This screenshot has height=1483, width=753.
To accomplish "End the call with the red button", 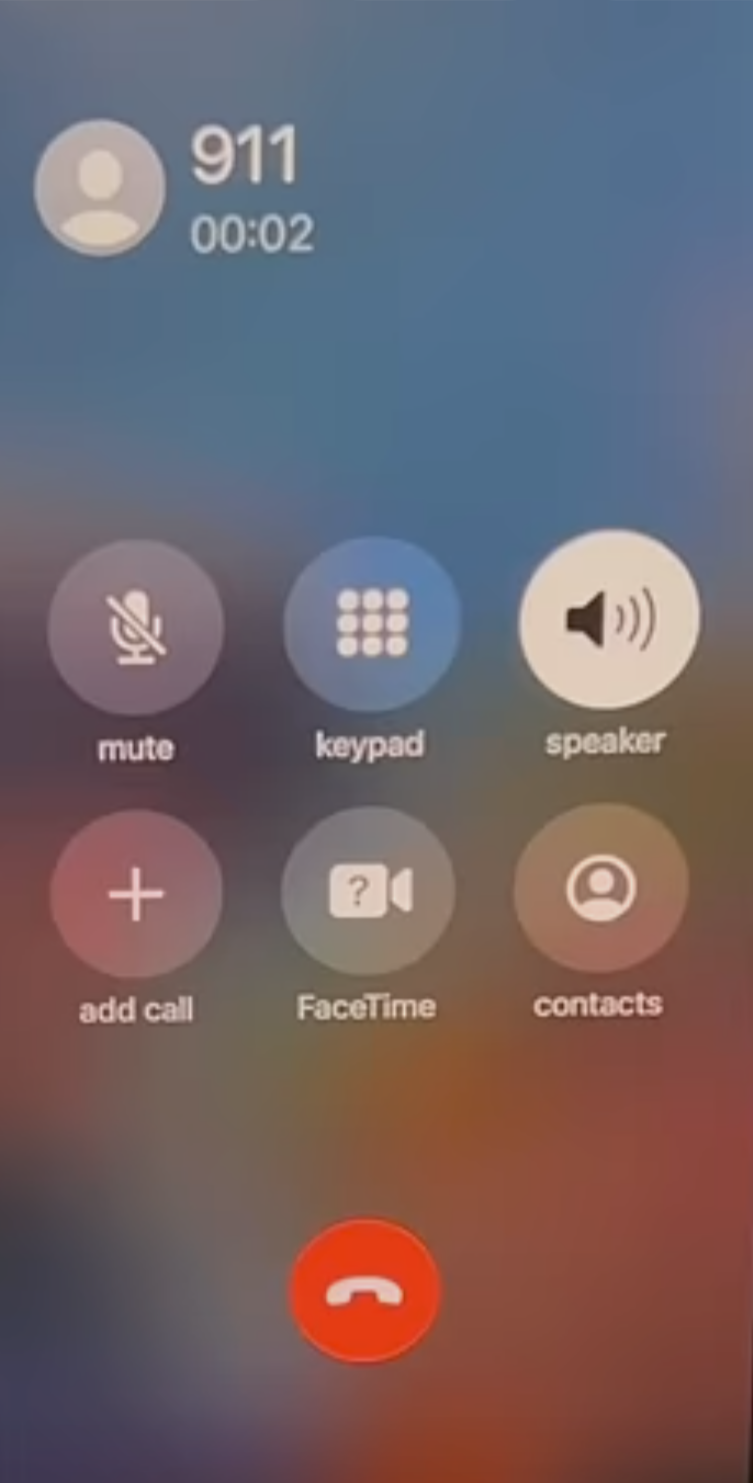I will point(365,1291).
